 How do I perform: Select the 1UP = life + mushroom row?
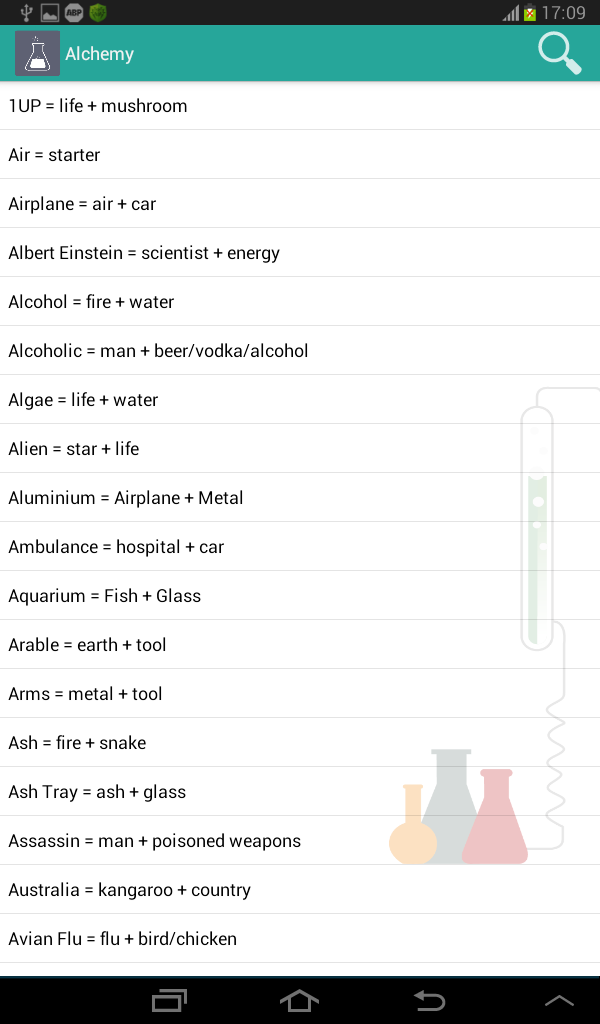[x=98, y=106]
